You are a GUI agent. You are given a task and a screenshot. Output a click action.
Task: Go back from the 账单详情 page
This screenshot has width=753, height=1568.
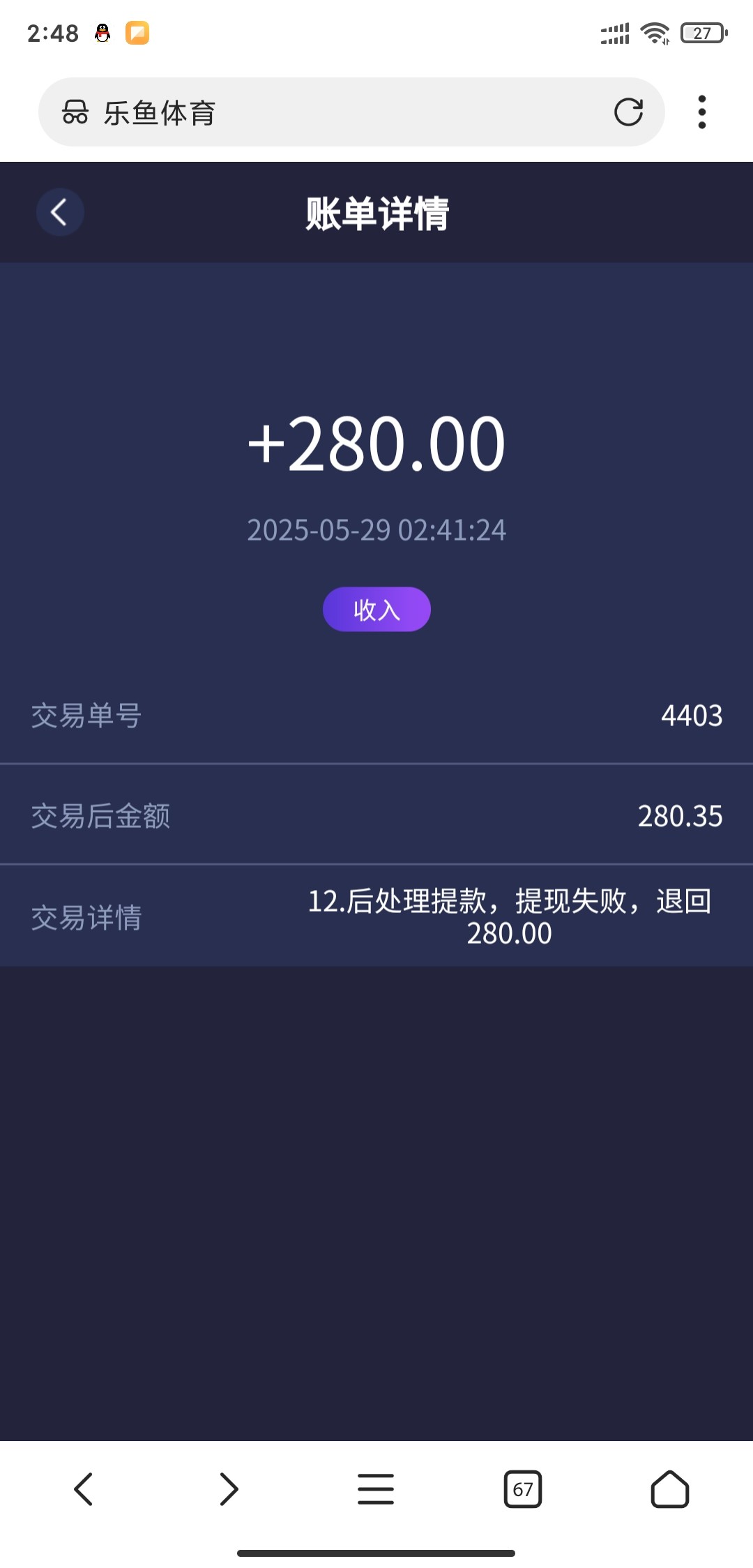(x=60, y=212)
